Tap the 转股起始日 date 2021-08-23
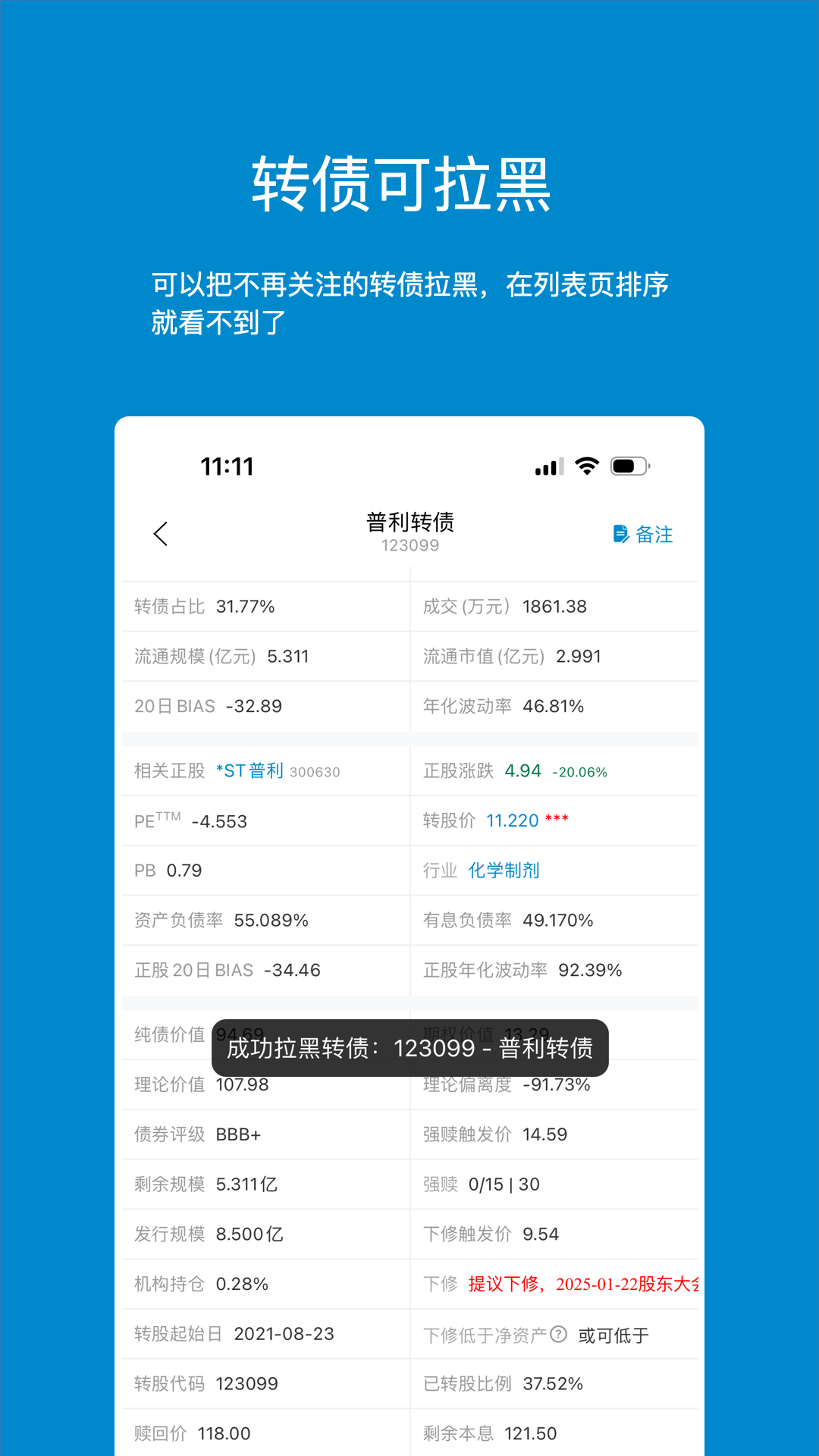The height and width of the screenshot is (1456, 819). [284, 1334]
